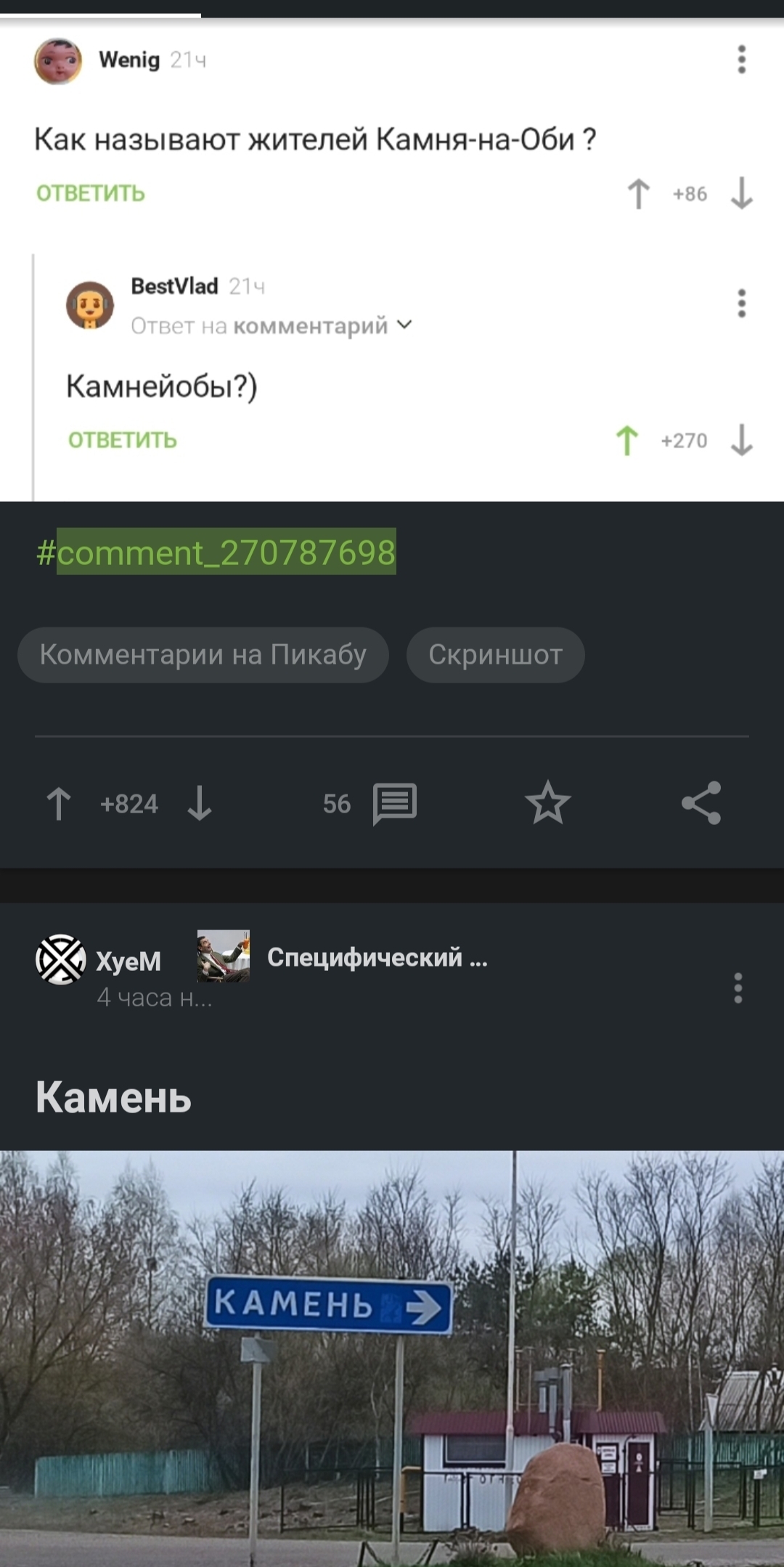Select the Скриншот tag chip
The width and height of the screenshot is (784, 1567).
coord(495,655)
